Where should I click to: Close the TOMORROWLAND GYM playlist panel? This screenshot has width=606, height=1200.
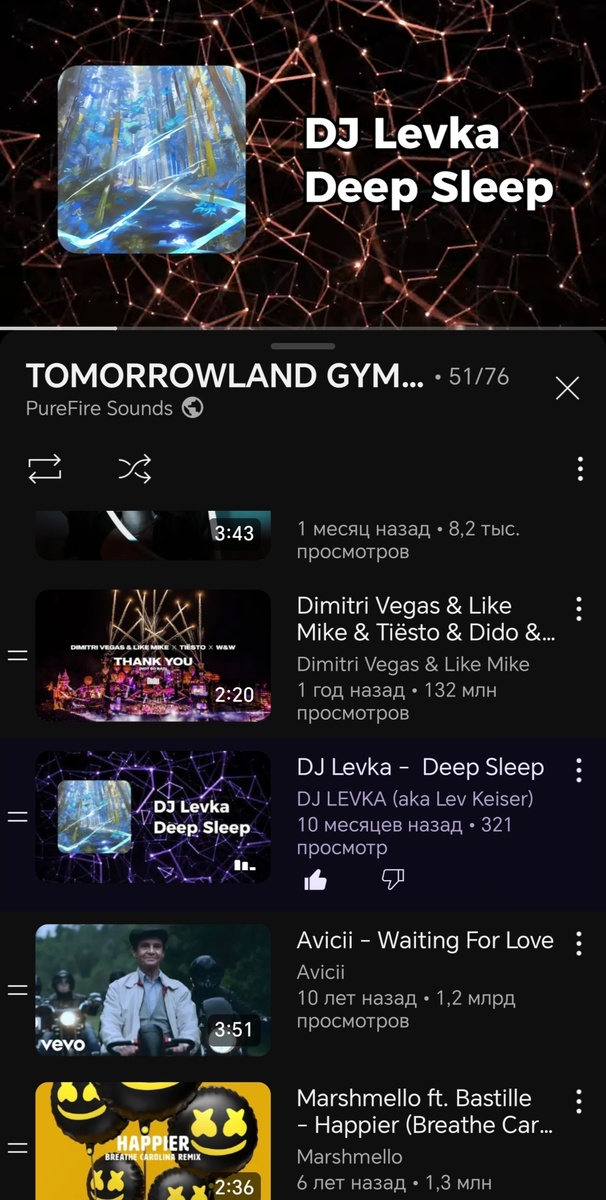click(567, 388)
